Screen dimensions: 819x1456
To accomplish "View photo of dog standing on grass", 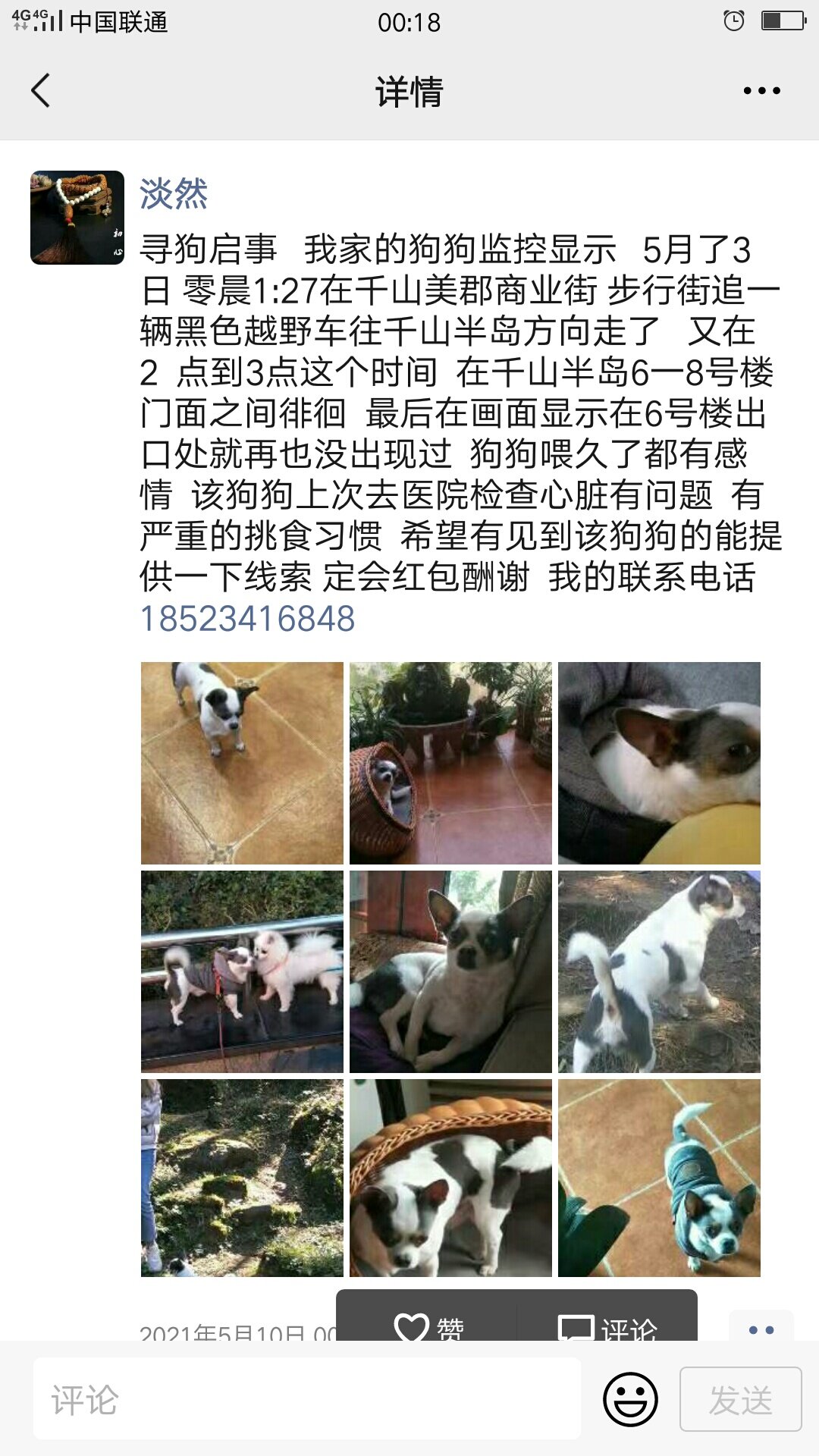I will click(659, 971).
